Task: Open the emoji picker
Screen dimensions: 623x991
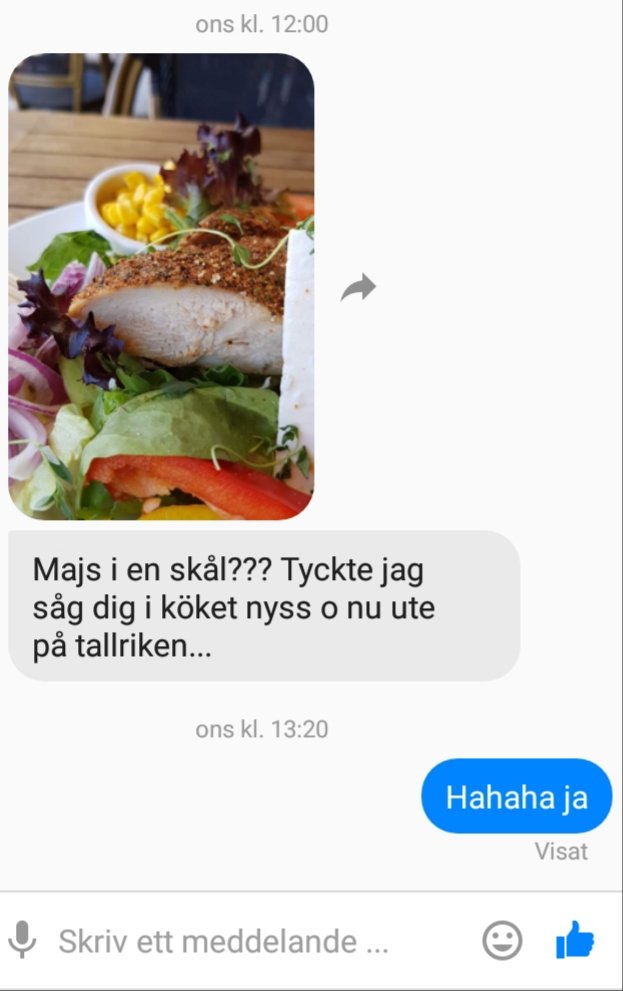Action: [x=502, y=940]
